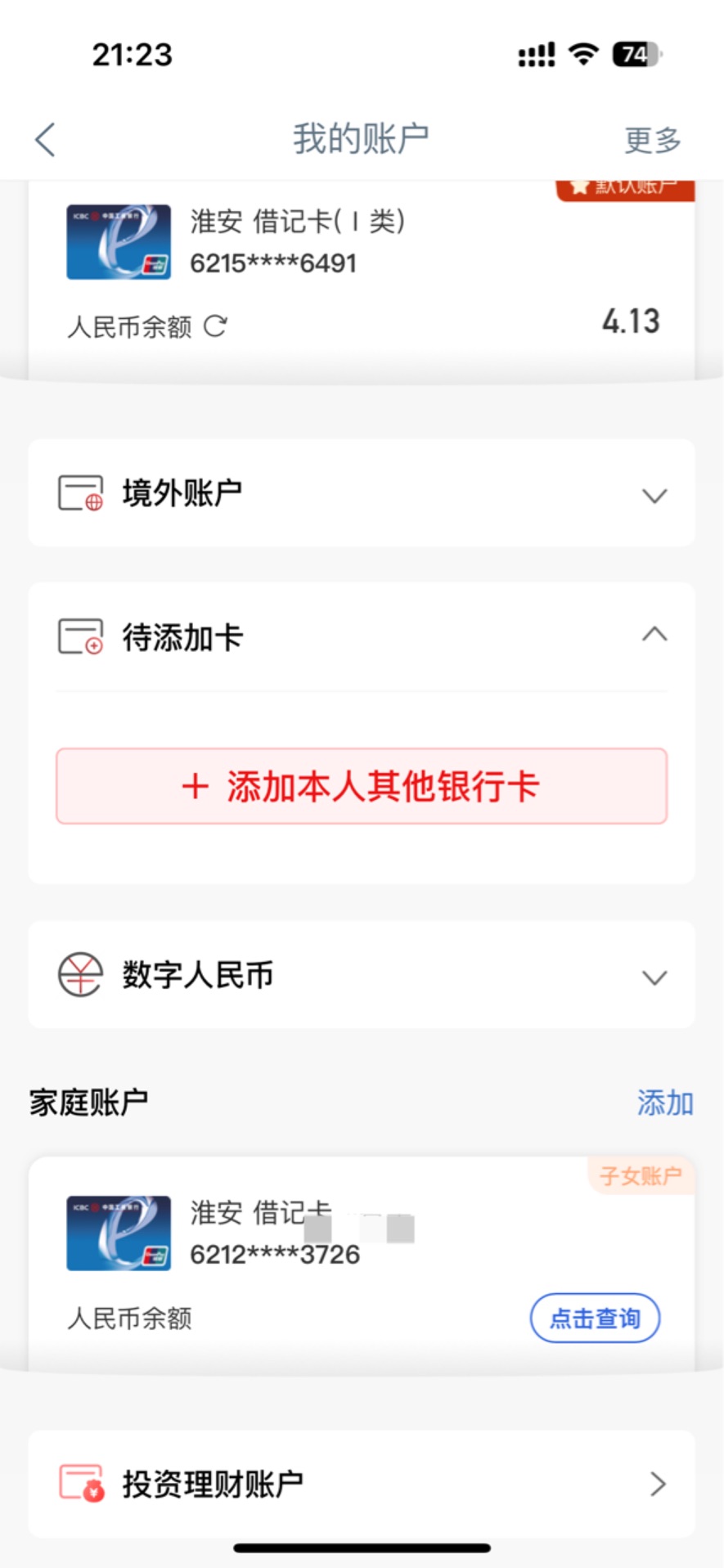724x1568 pixels.
Task: Tap 点击查询 to check the balance
Action: tap(595, 1318)
